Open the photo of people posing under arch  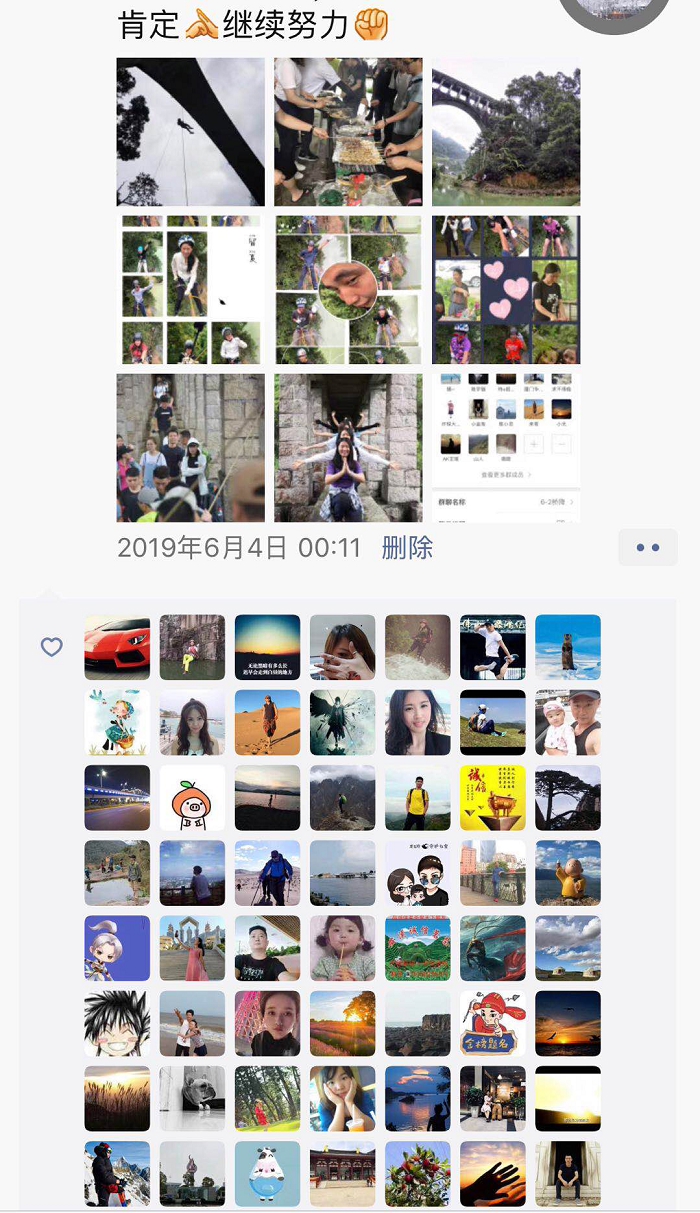coord(348,448)
